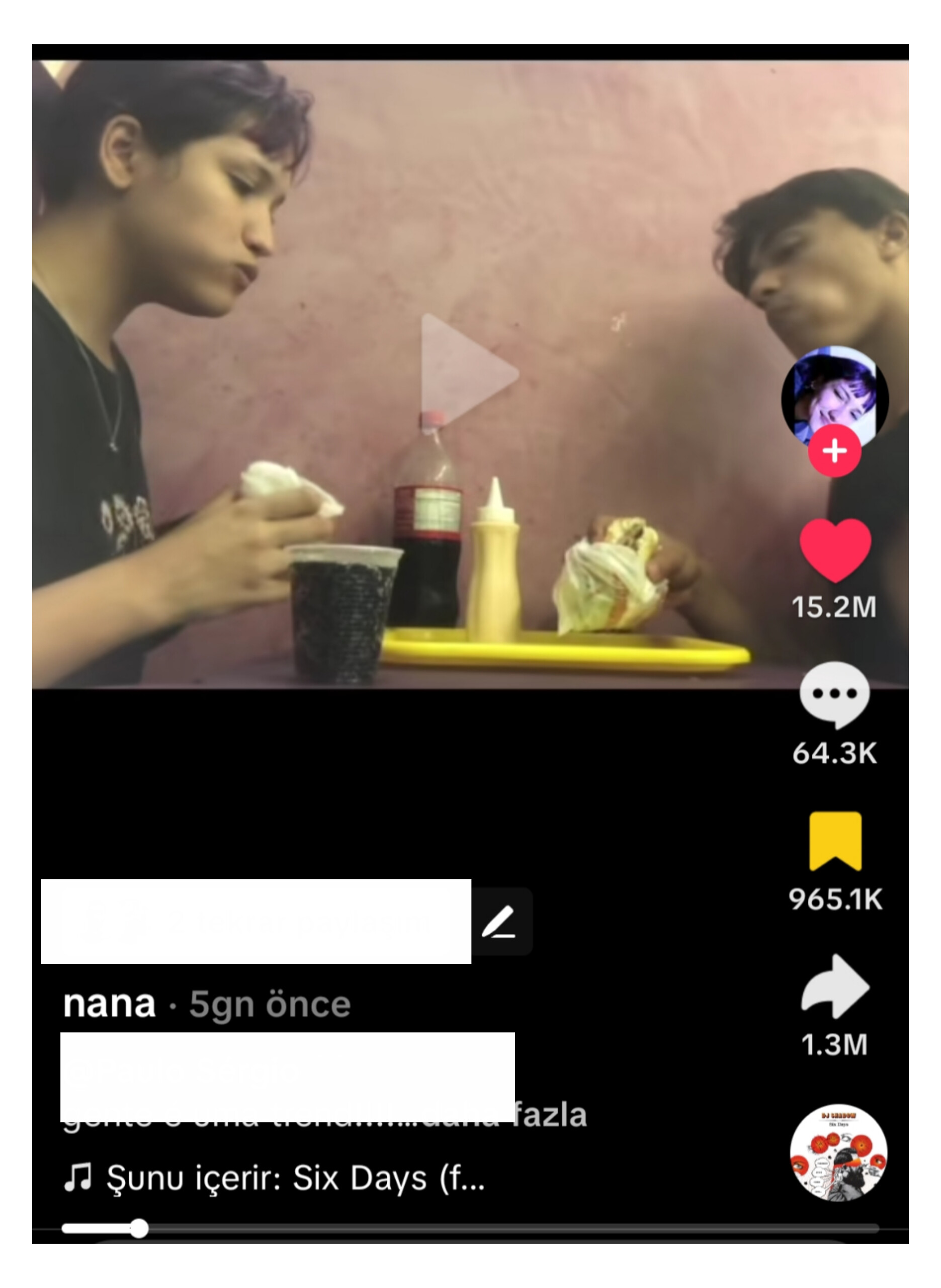
Task: Seek using the video progress bar
Action: click(x=470, y=1229)
